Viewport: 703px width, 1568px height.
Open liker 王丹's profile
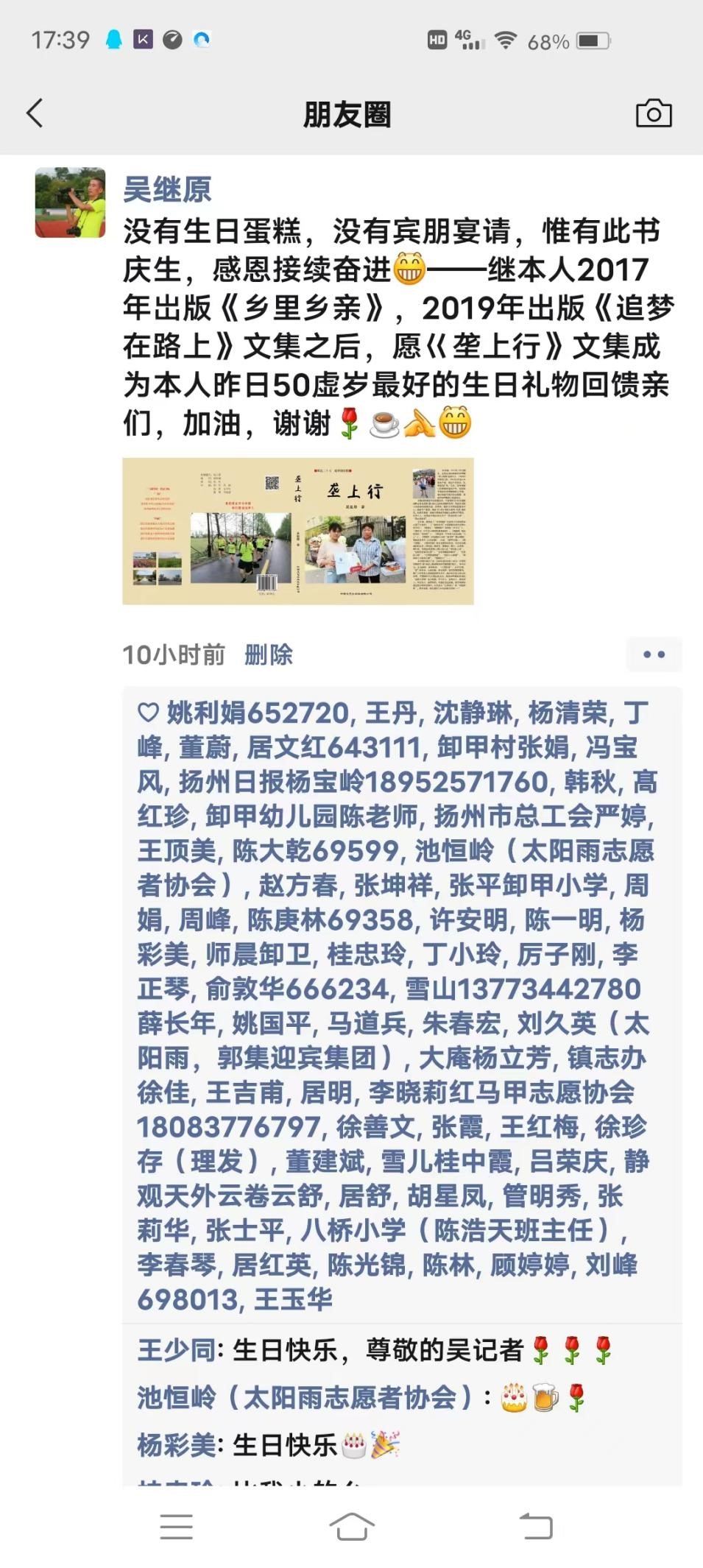click(x=390, y=713)
